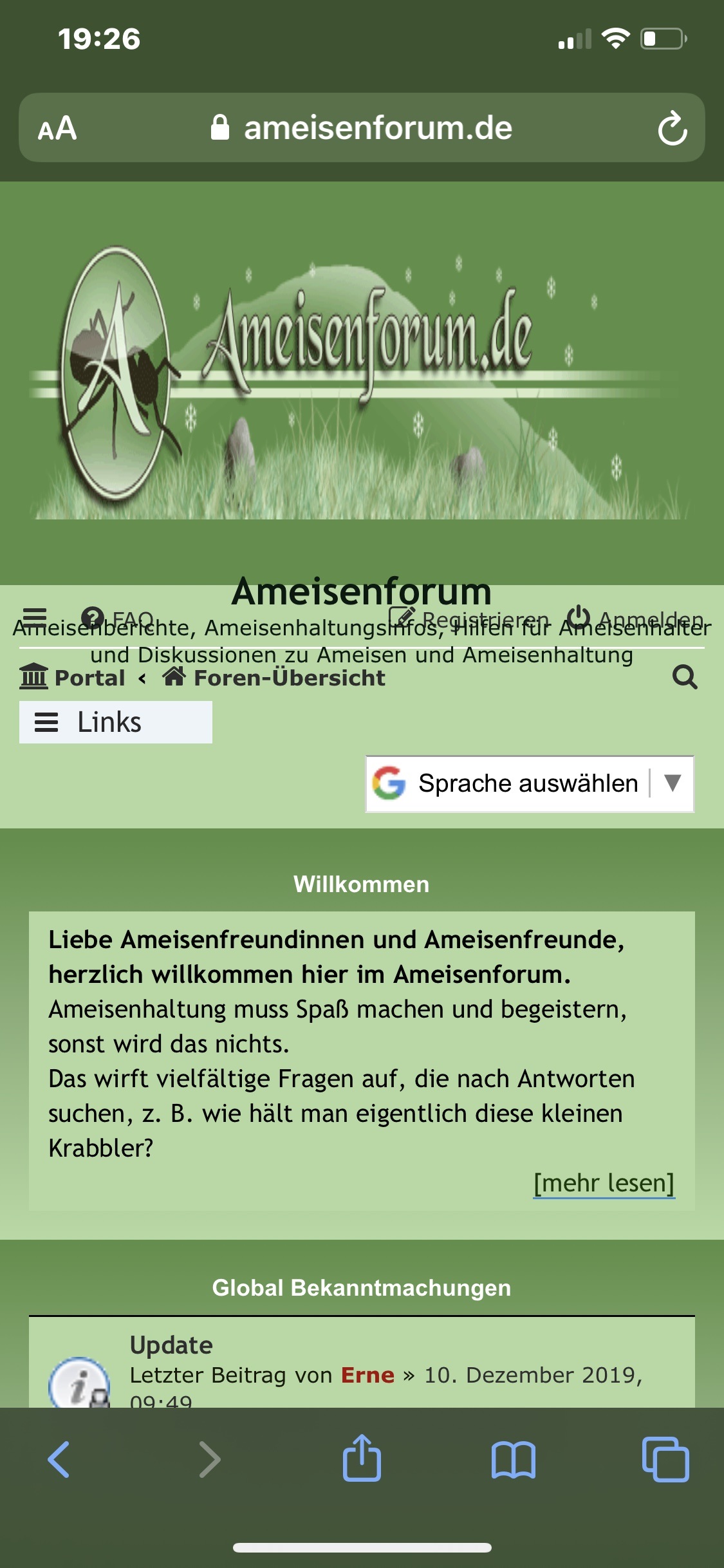Show all open Safari tabs
Screen dimensions: 724x1568
click(x=665, y=1459)
